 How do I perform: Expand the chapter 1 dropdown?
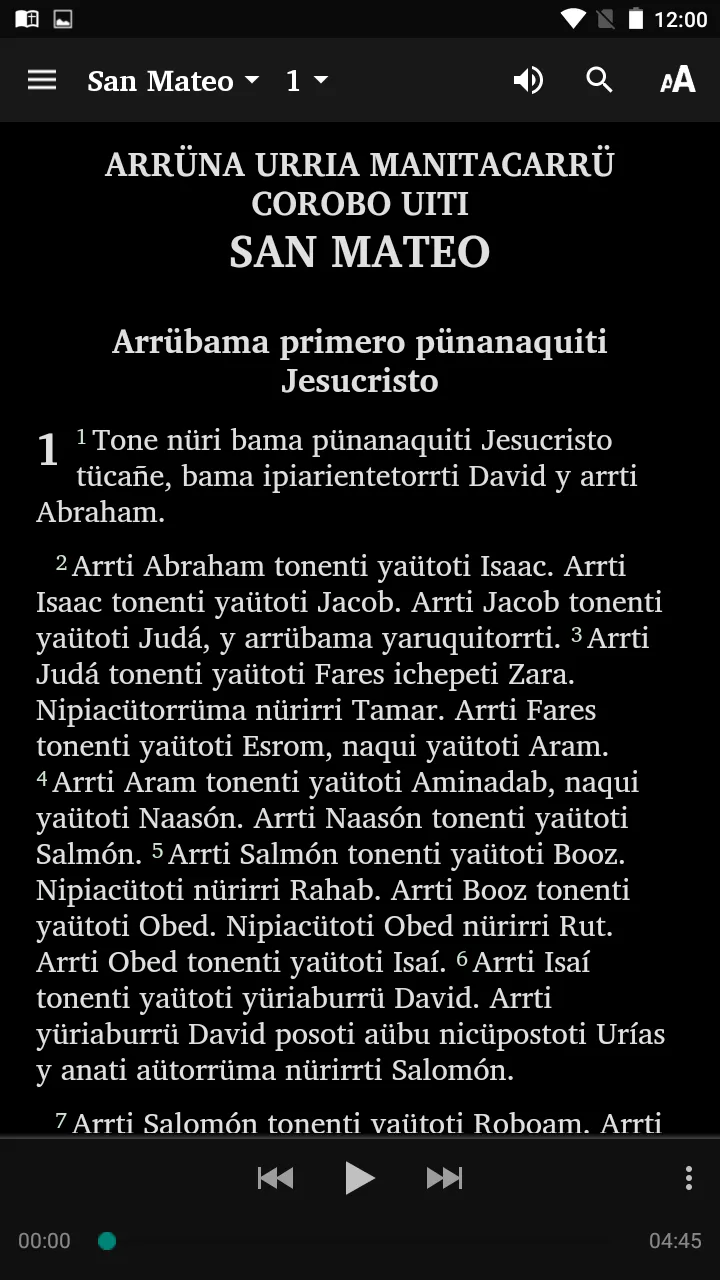click(x=307, y=80)
